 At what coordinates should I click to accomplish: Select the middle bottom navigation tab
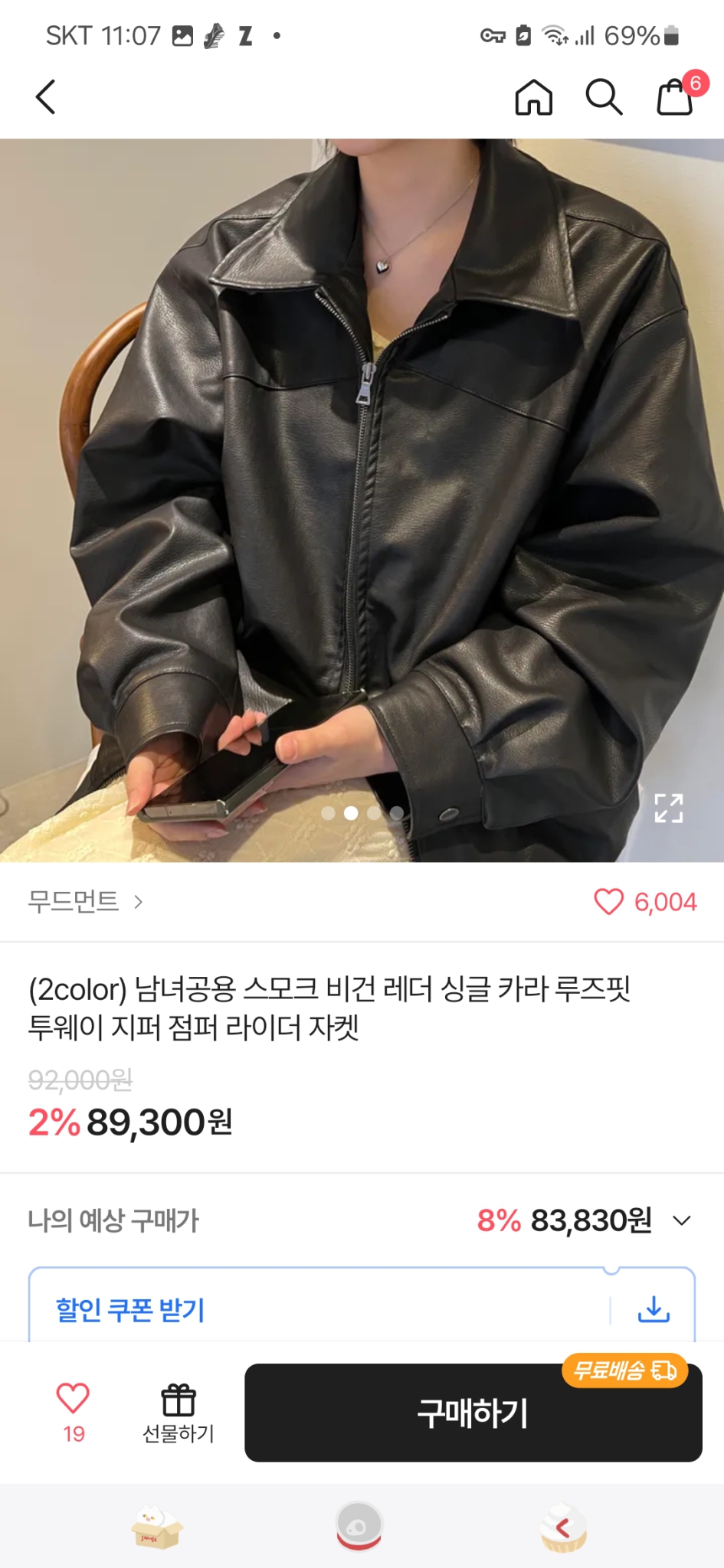pyautogui.click(x=359, y=1526)
